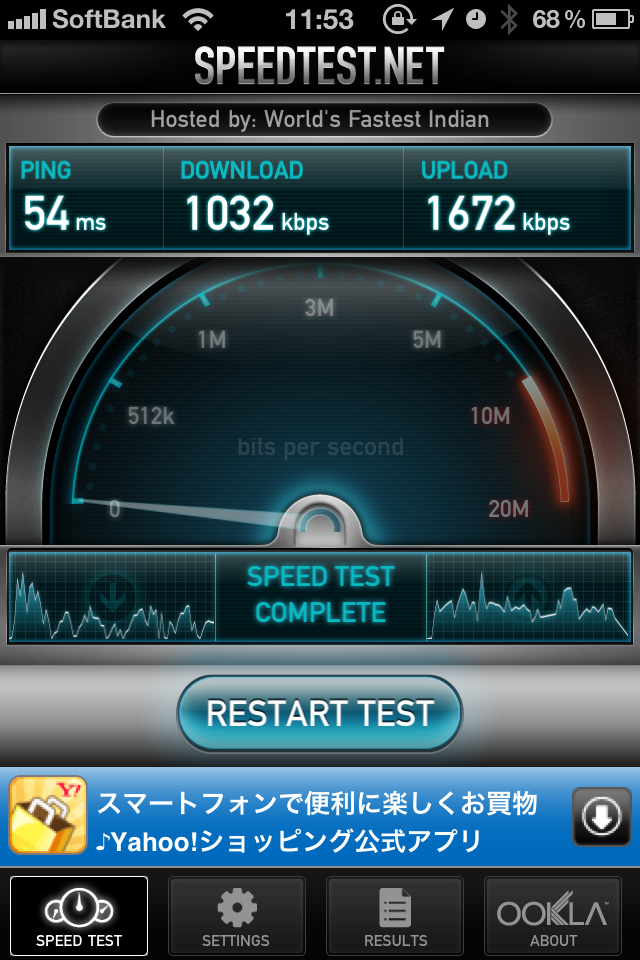Select the Speed Test tab

tap(79, 916)
